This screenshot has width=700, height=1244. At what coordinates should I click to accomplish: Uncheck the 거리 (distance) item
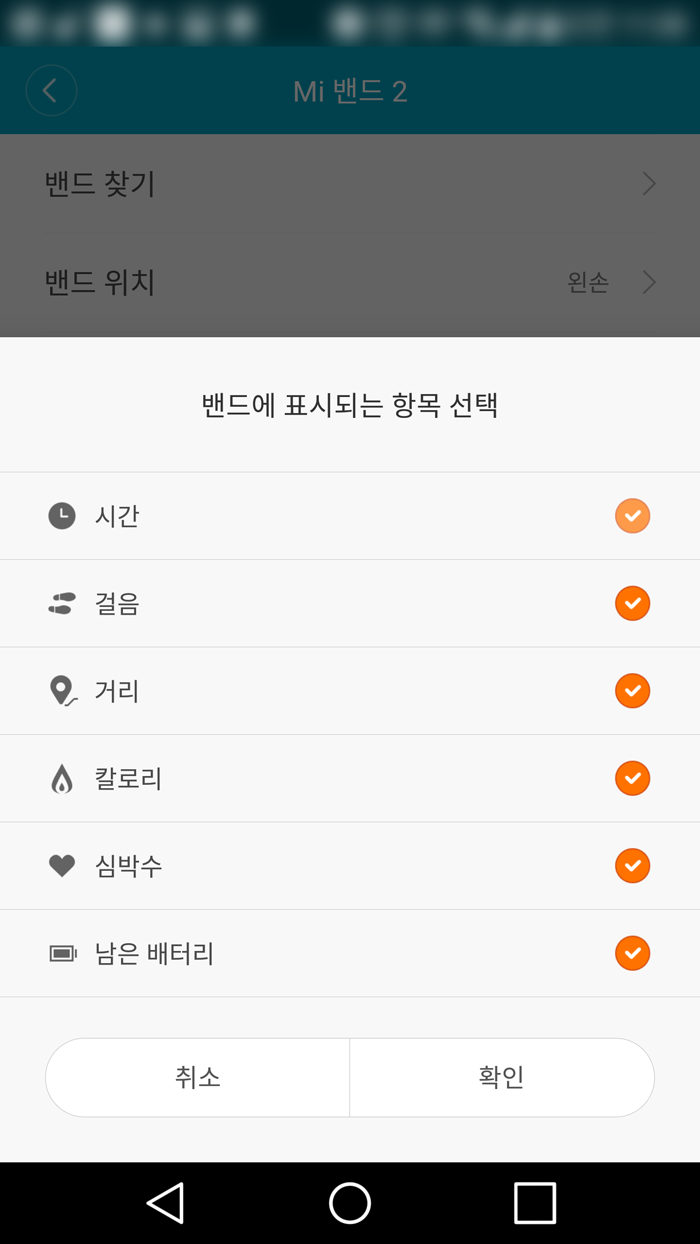(632, 691)
